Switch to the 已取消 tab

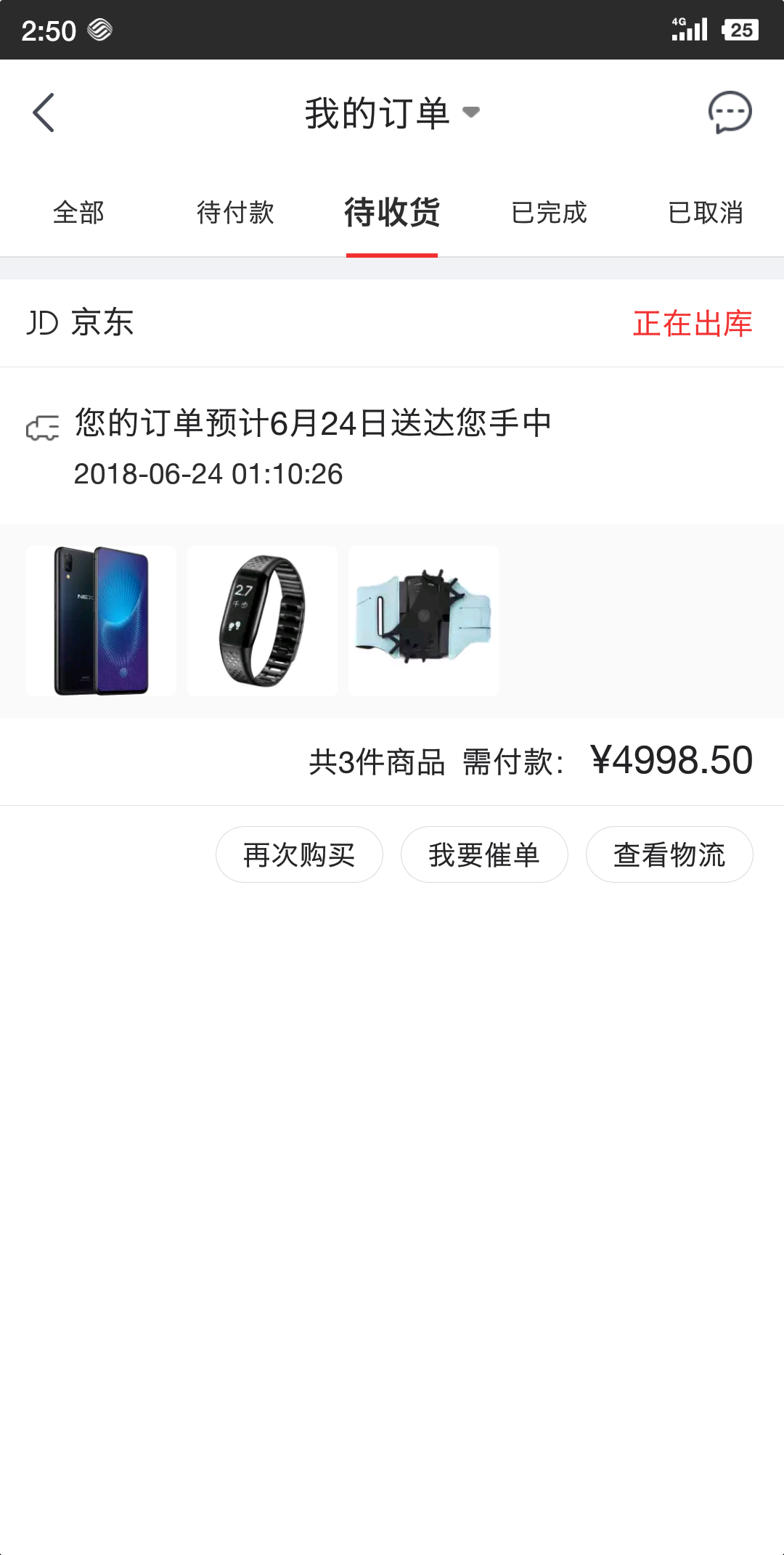[x=706, y=213]
